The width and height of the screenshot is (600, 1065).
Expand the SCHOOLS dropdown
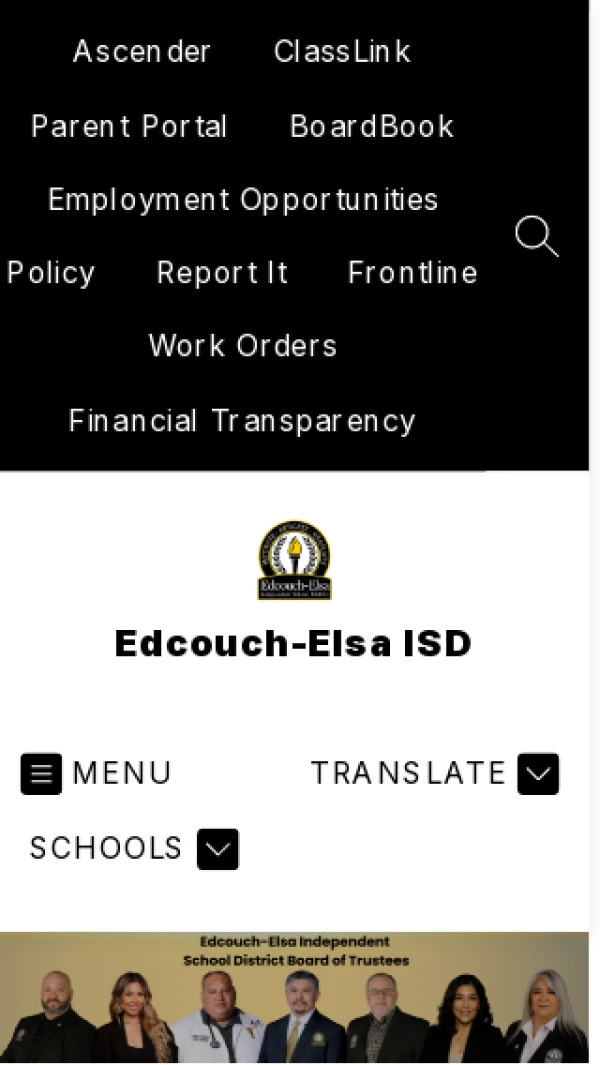(x=134, y=849)
